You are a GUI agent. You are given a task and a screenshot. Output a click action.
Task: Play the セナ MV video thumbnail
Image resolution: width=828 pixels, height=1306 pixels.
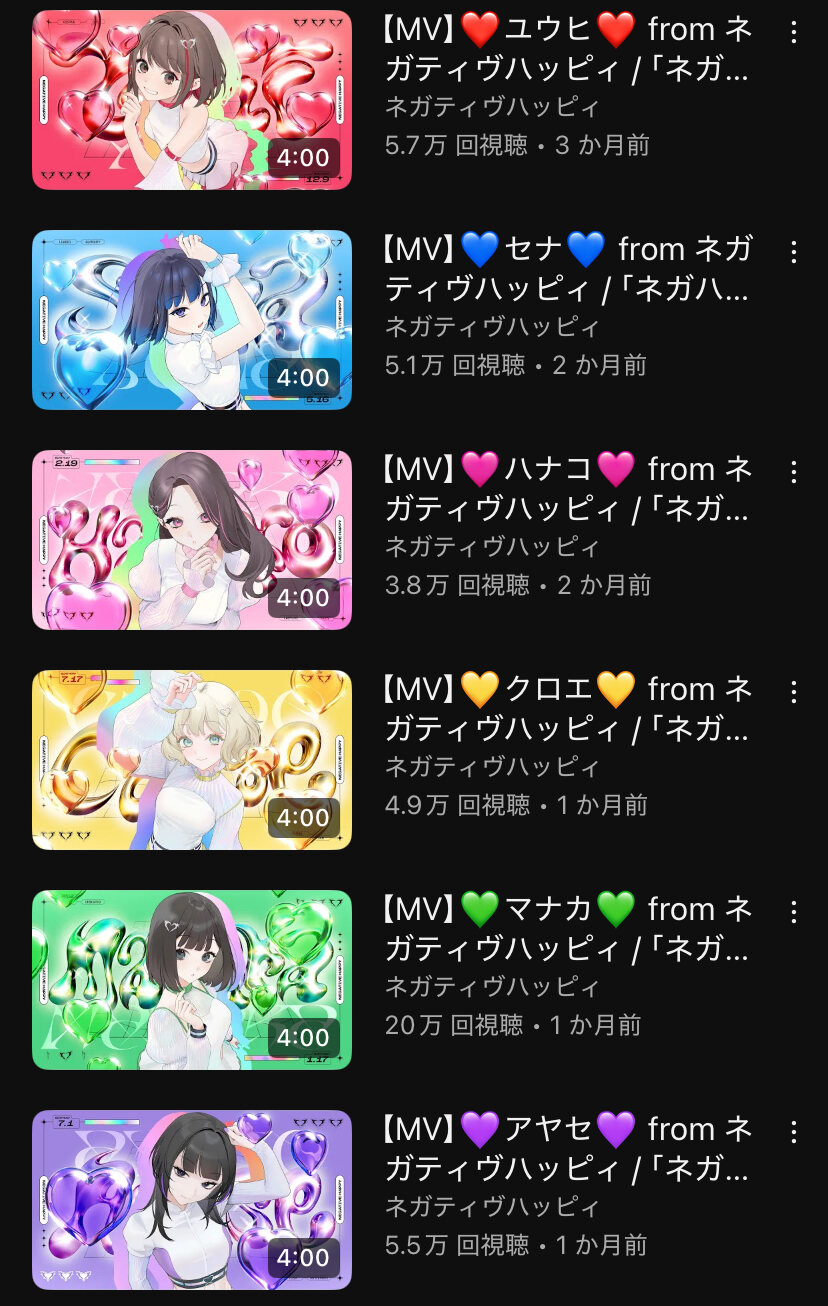pos(192,320)
